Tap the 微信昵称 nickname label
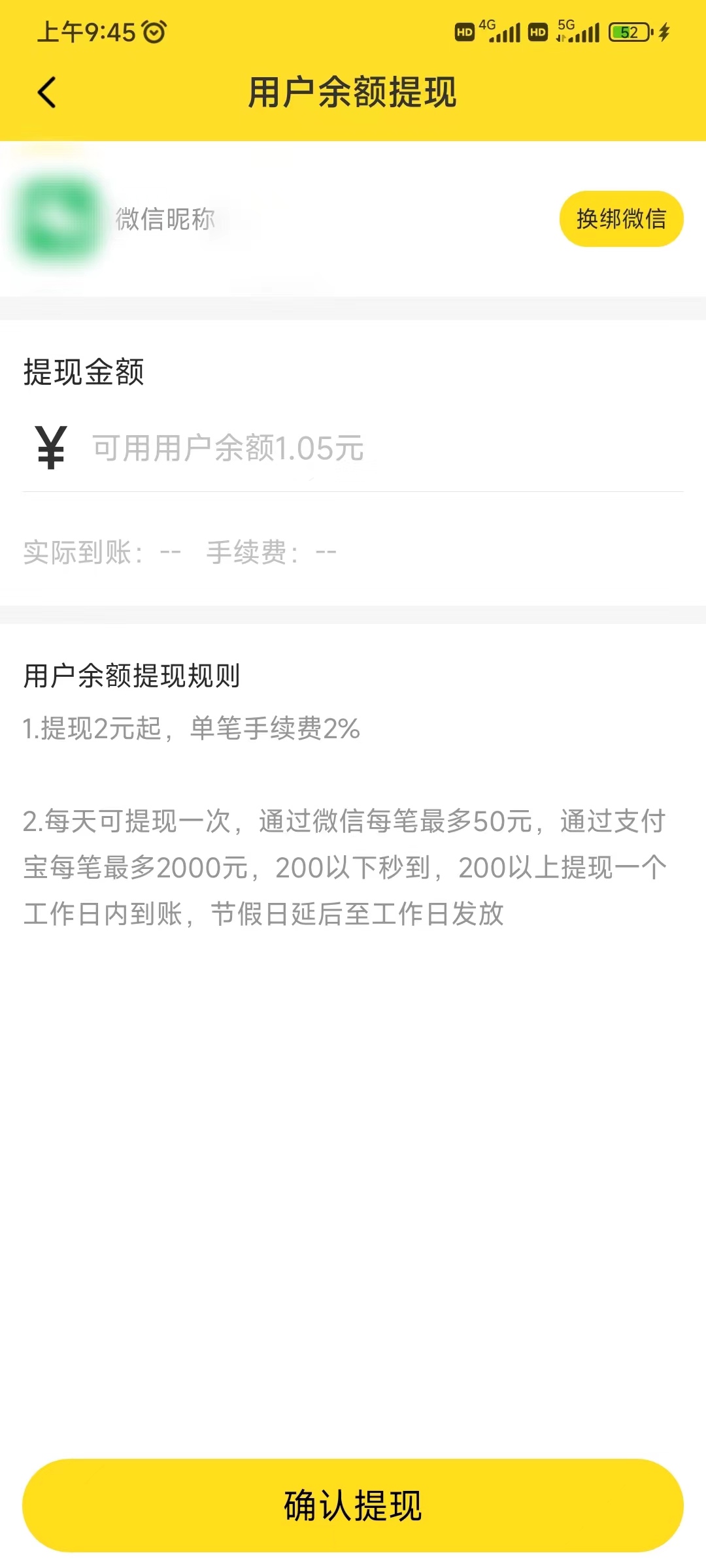The image size is (706, 1568). (164, 218)
